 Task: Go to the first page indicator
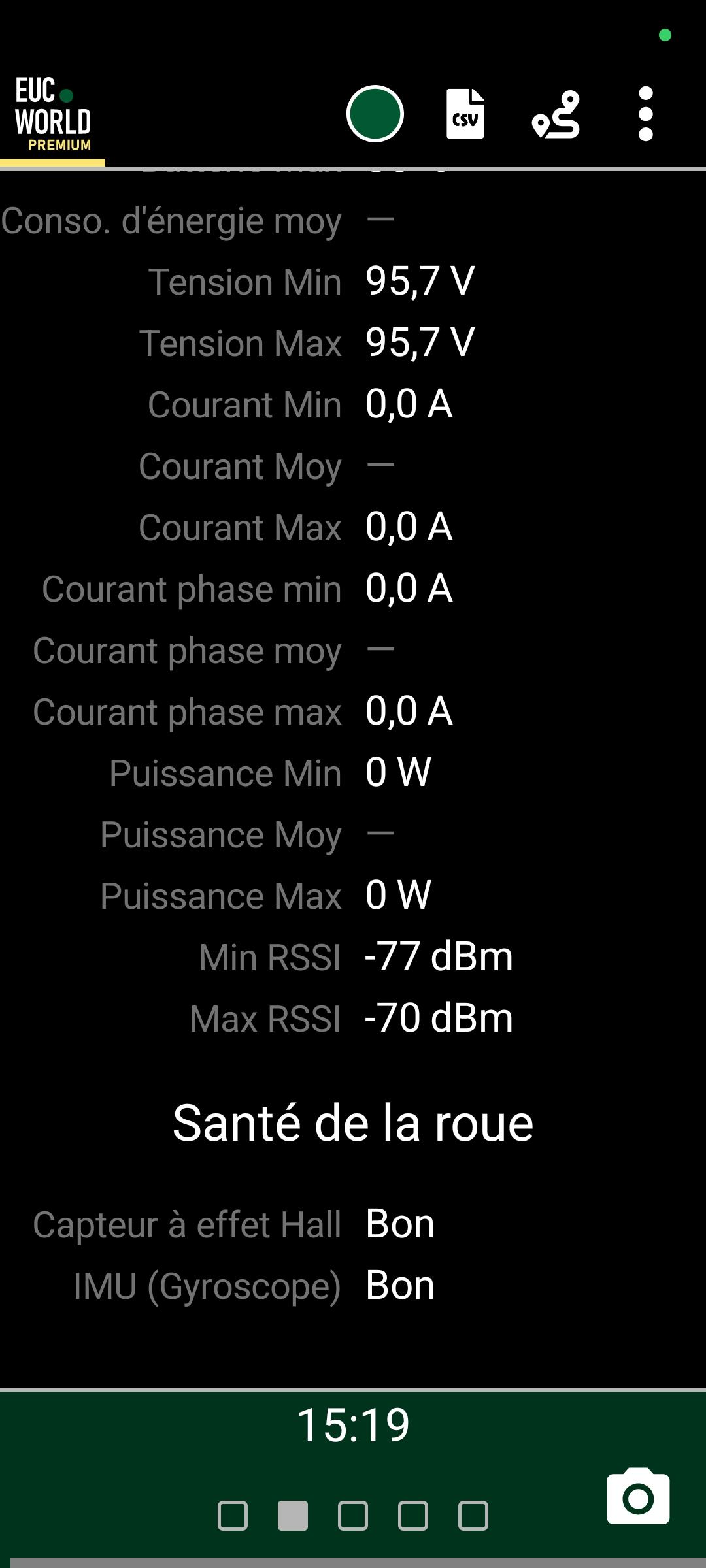(x=233, y=1516)
